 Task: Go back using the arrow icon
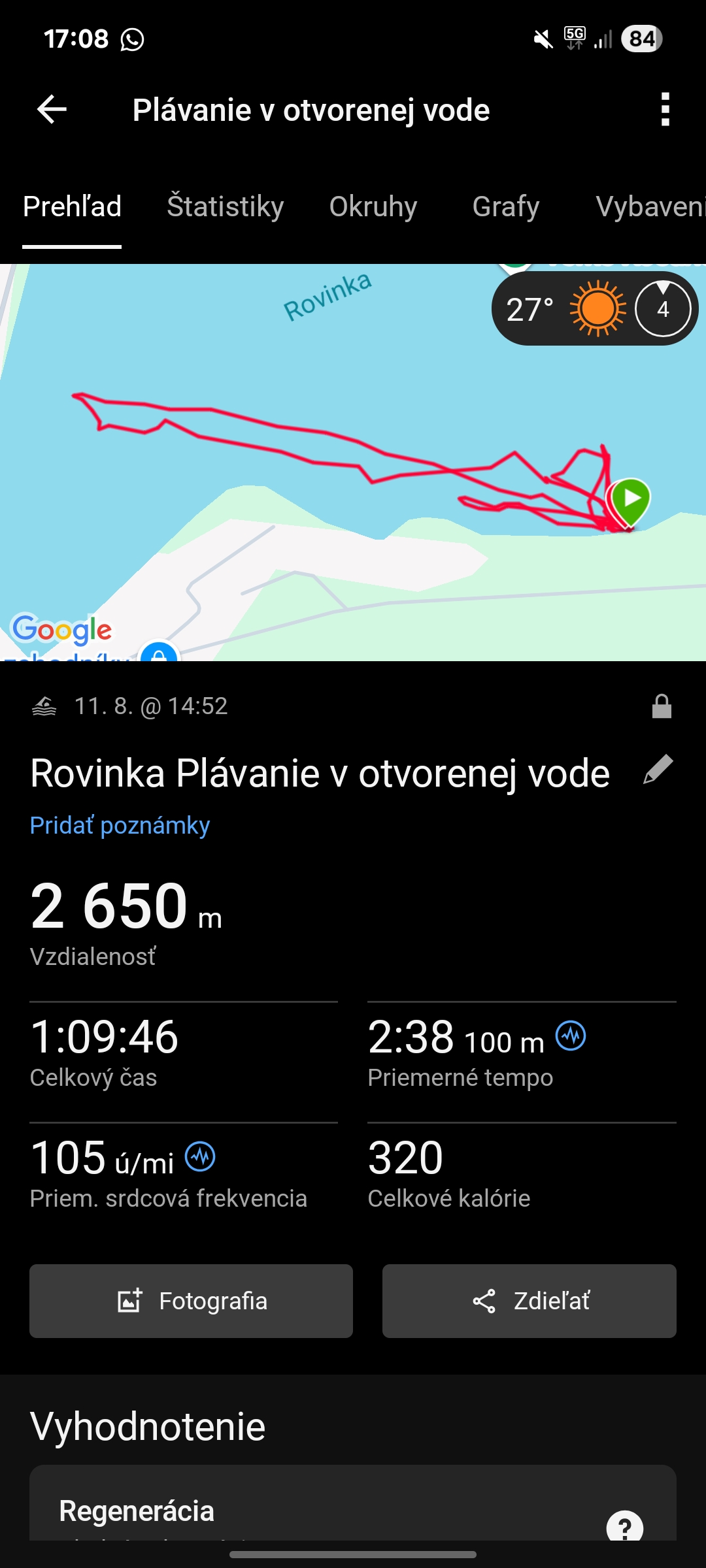pos(52,109)
